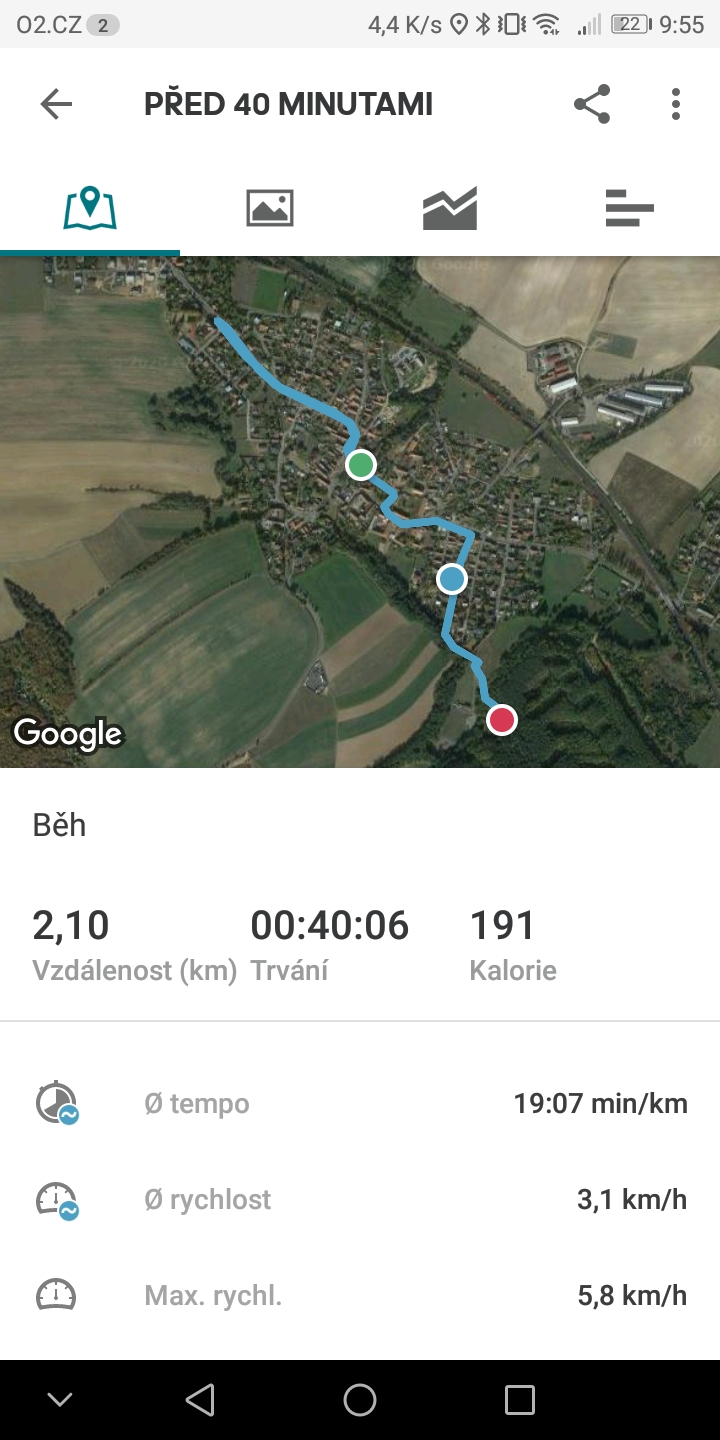This screenshot has width=720, height=1440.
Task: Select the map tab
Action: coord(90,208)
